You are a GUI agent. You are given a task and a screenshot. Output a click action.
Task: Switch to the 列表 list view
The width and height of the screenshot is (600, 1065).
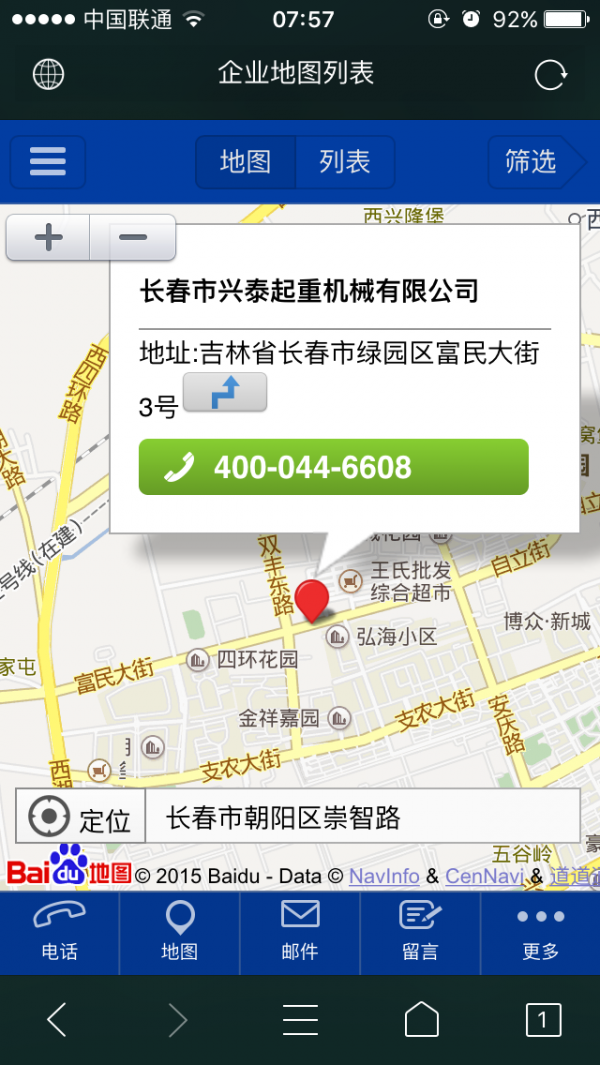345,162
